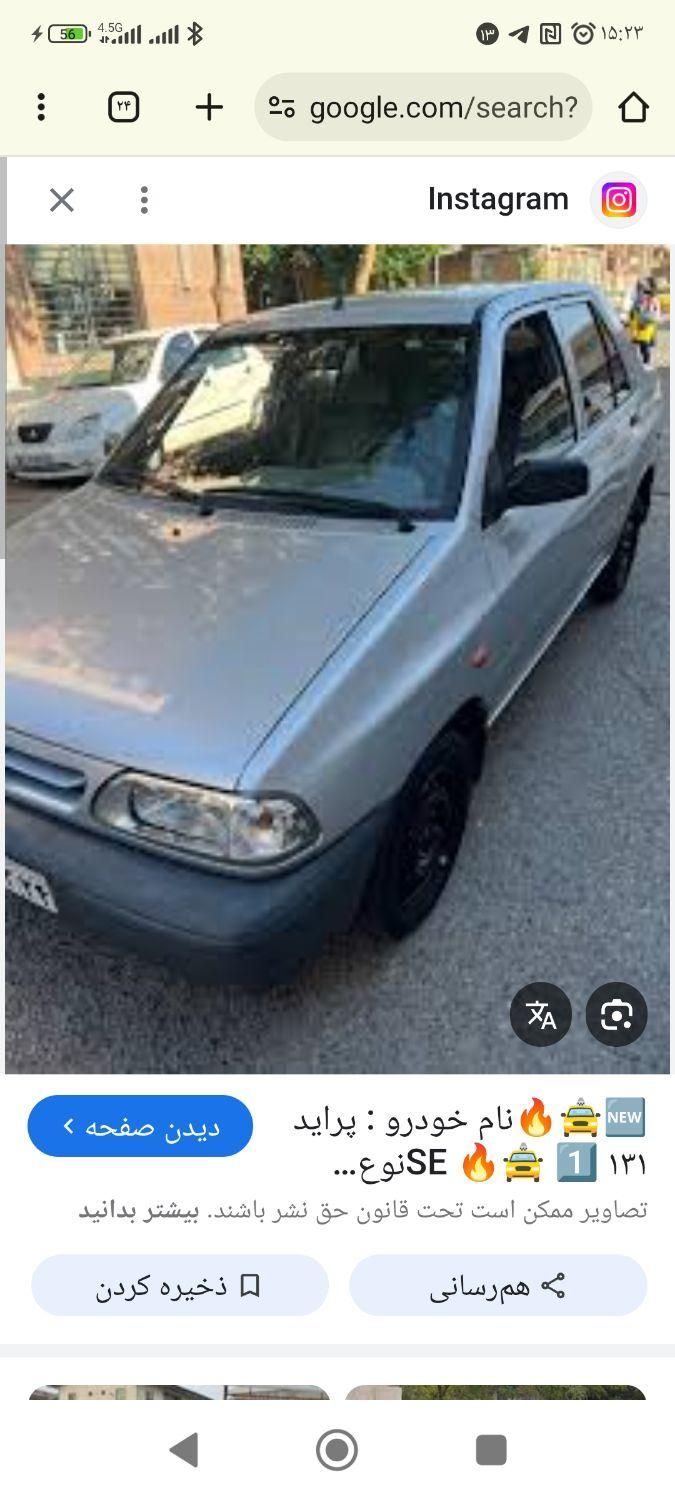675x1500 pixels.
Task: Translate text in the image
Action: 541,1015
